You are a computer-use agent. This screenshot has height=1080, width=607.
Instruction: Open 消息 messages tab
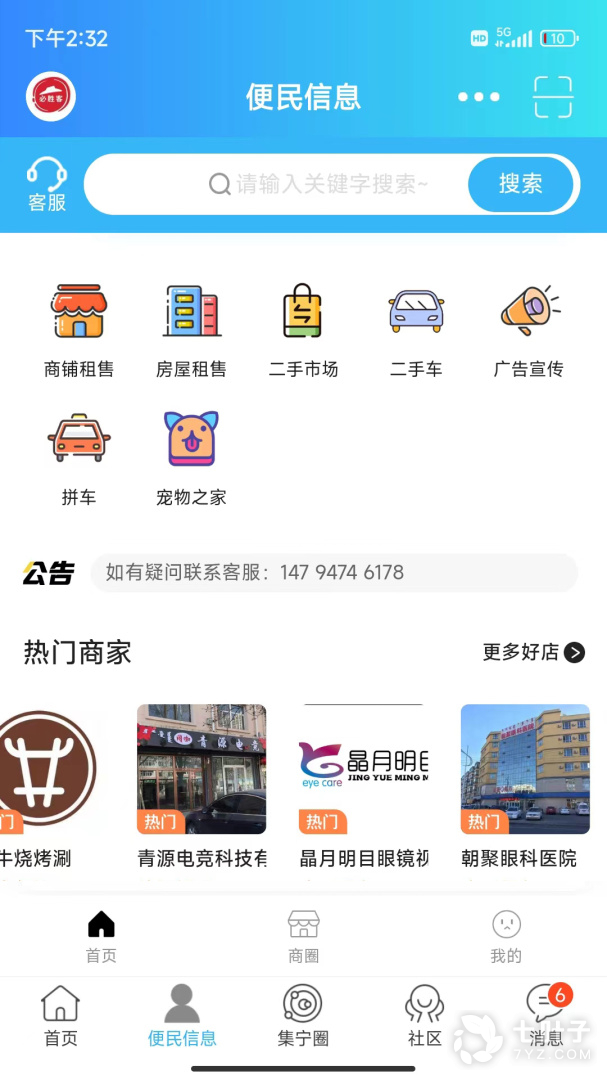[x=546, y=1016]
